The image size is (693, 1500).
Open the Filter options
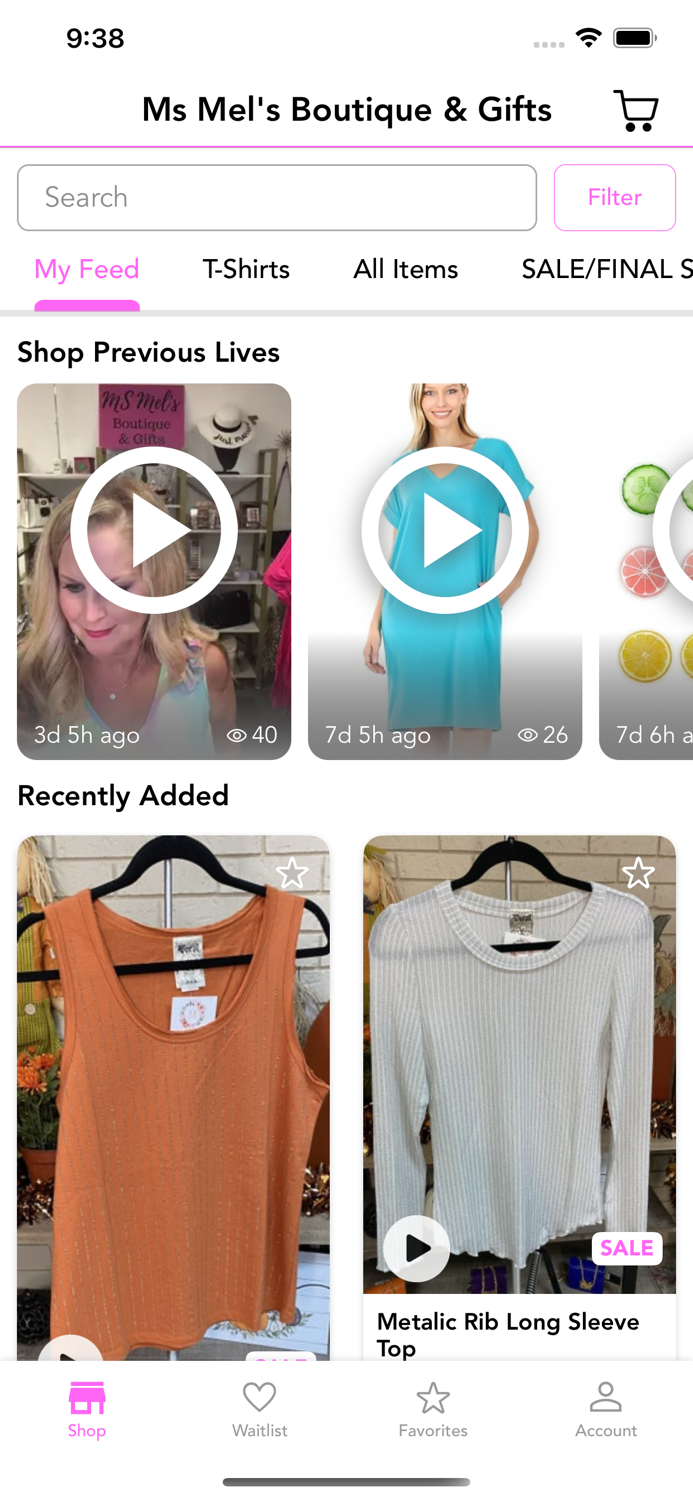615,198
